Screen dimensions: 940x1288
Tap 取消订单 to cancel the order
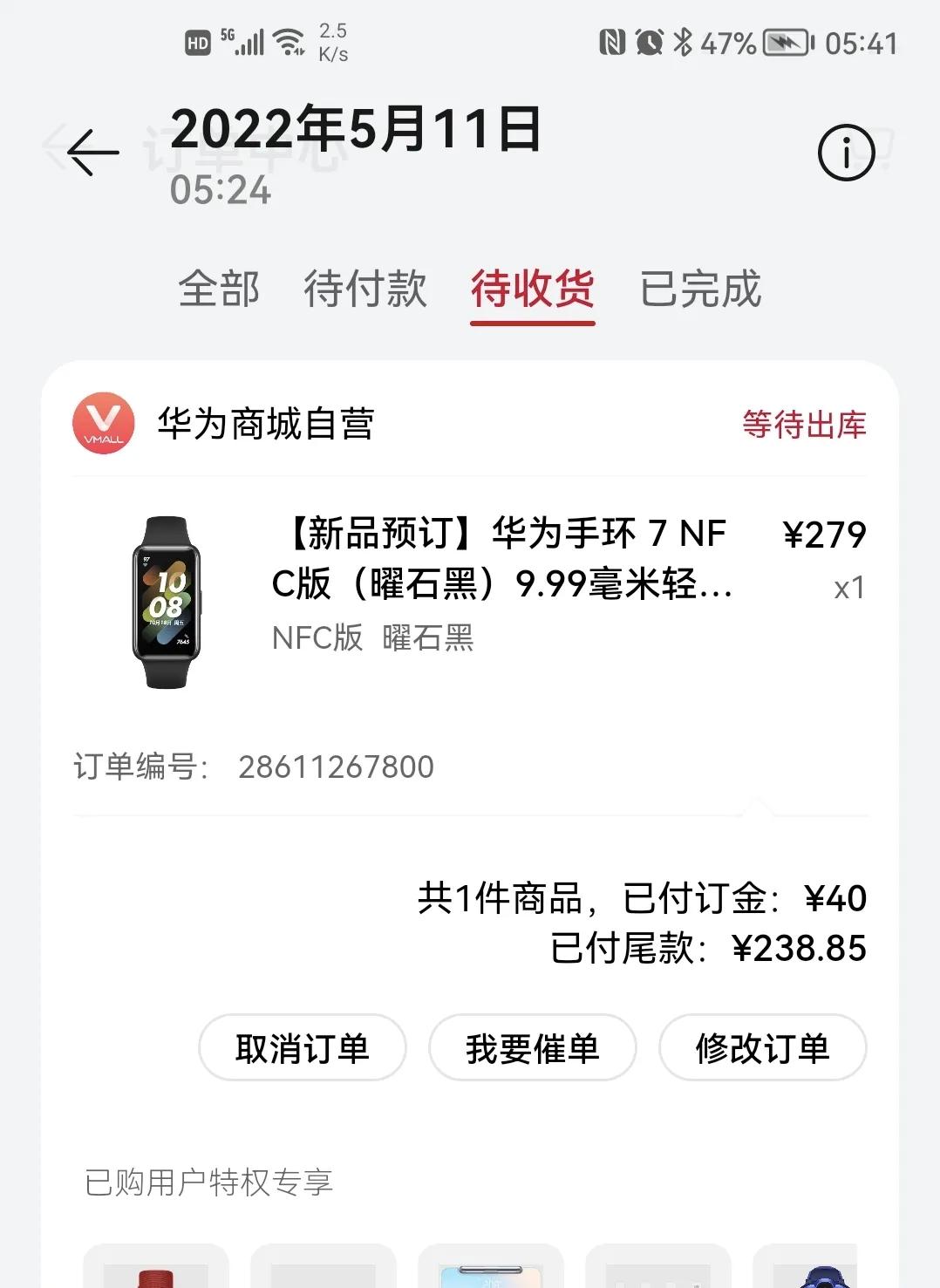click(302, 1049)
